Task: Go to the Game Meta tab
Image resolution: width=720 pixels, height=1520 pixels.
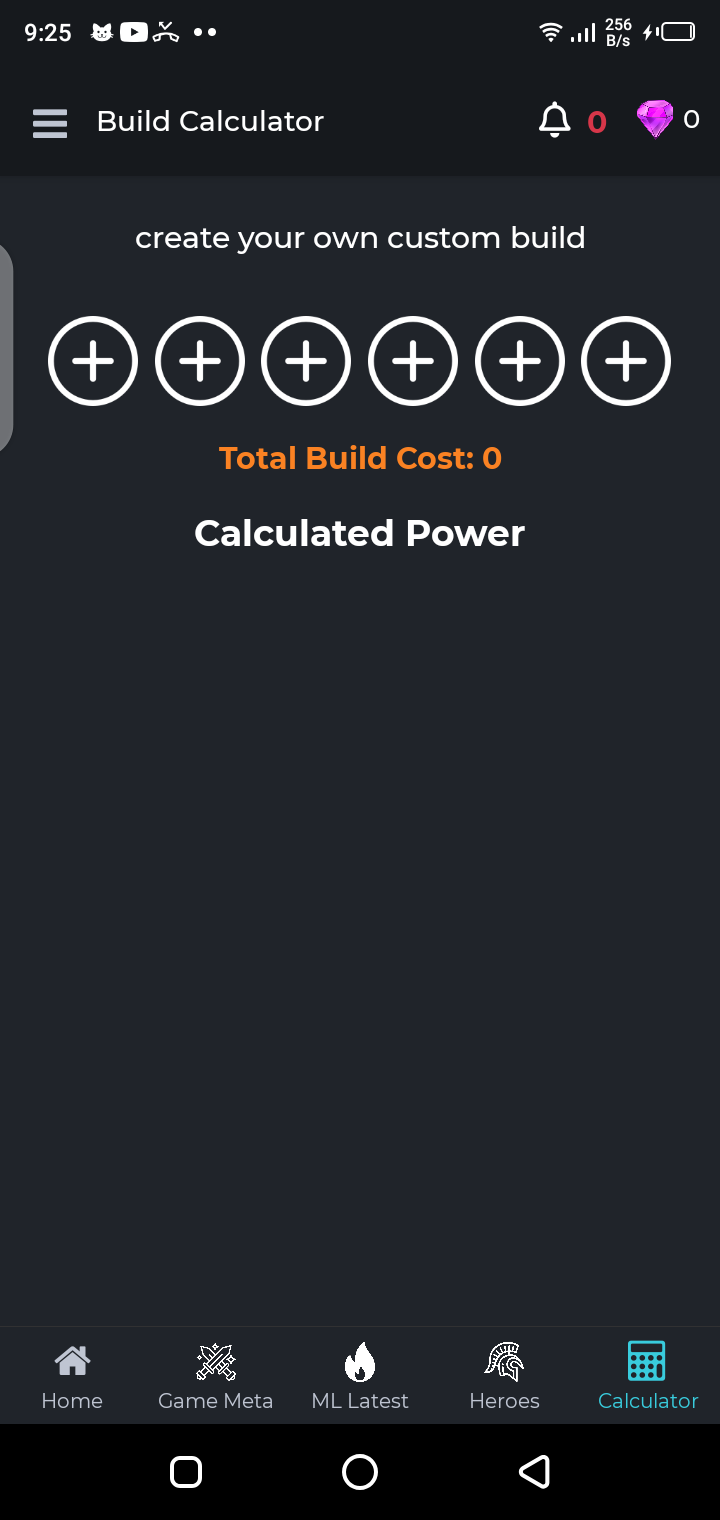Action: (x=215, y=1376)
